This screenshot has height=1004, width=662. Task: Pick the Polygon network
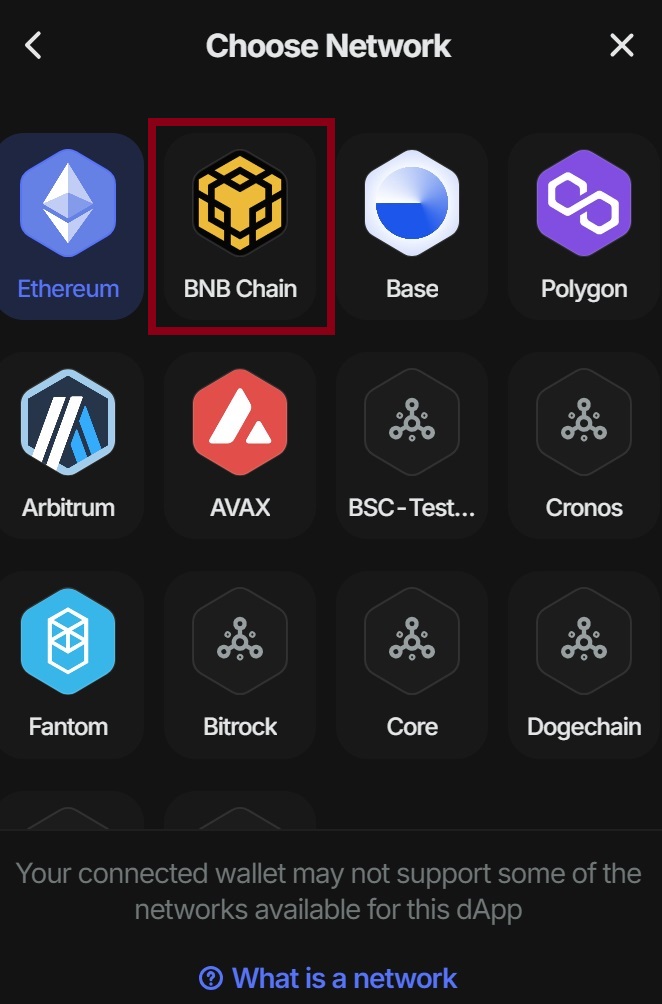[x=584, y=226]
